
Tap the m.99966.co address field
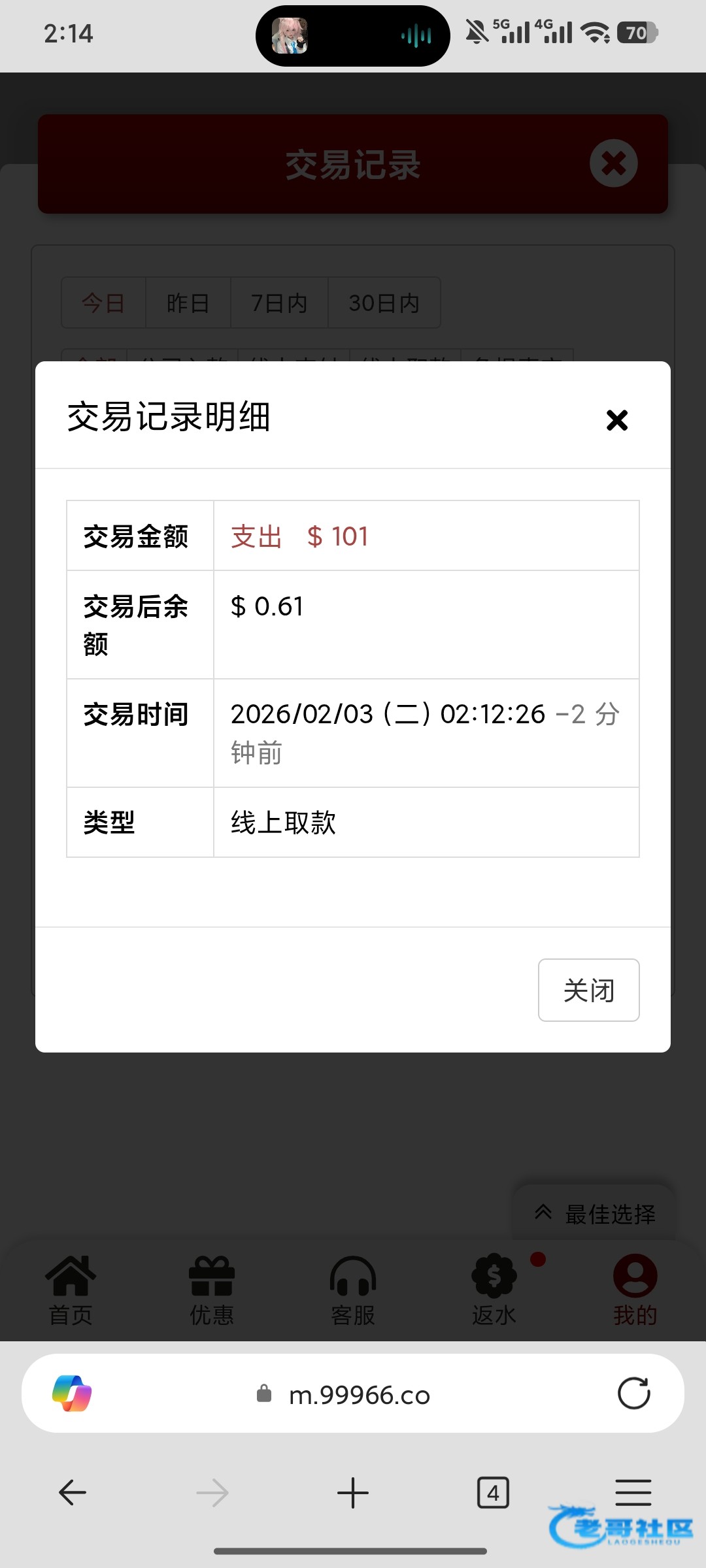click(360, 1395)
